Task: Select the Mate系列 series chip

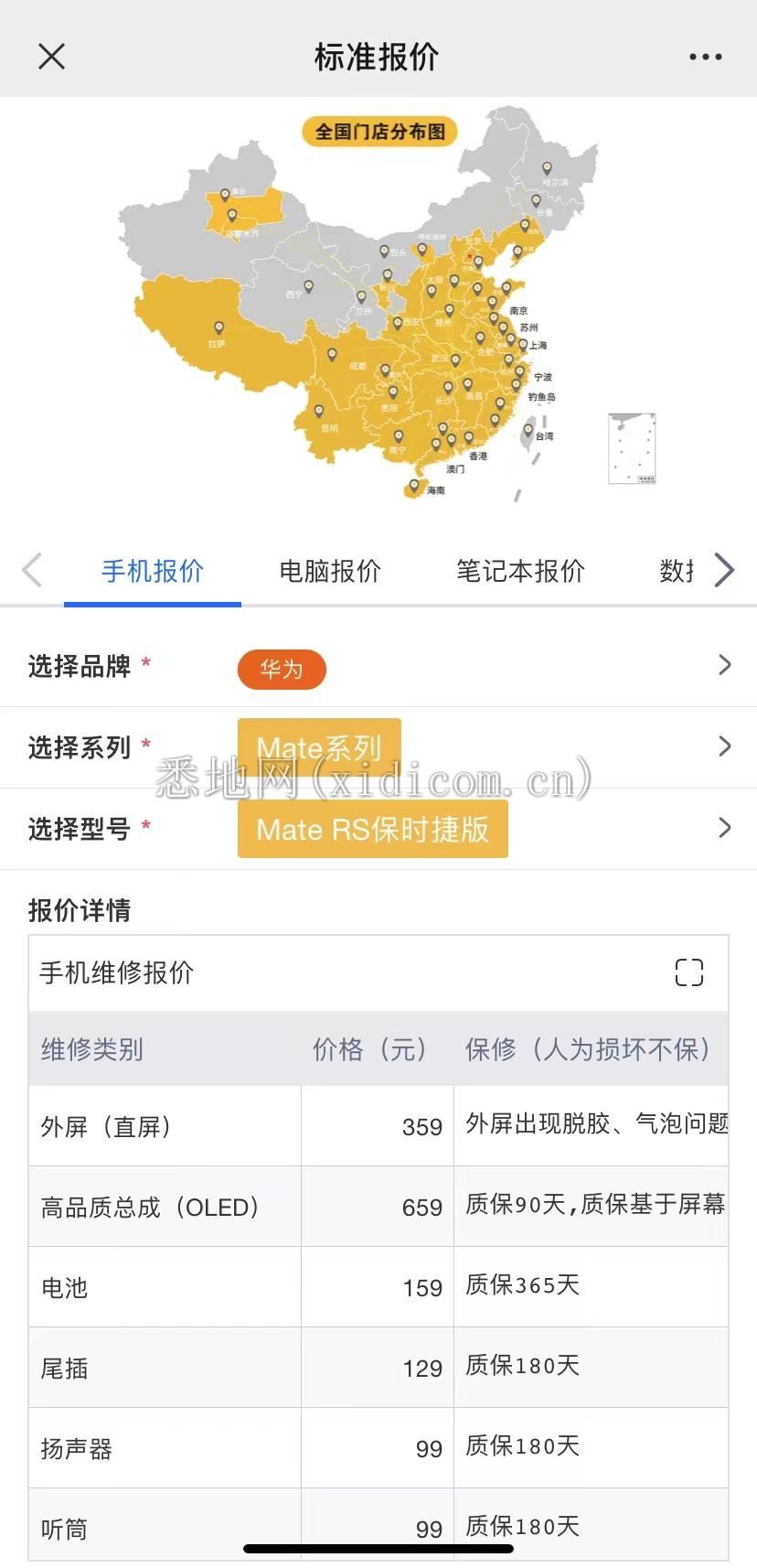Action: 318,747
